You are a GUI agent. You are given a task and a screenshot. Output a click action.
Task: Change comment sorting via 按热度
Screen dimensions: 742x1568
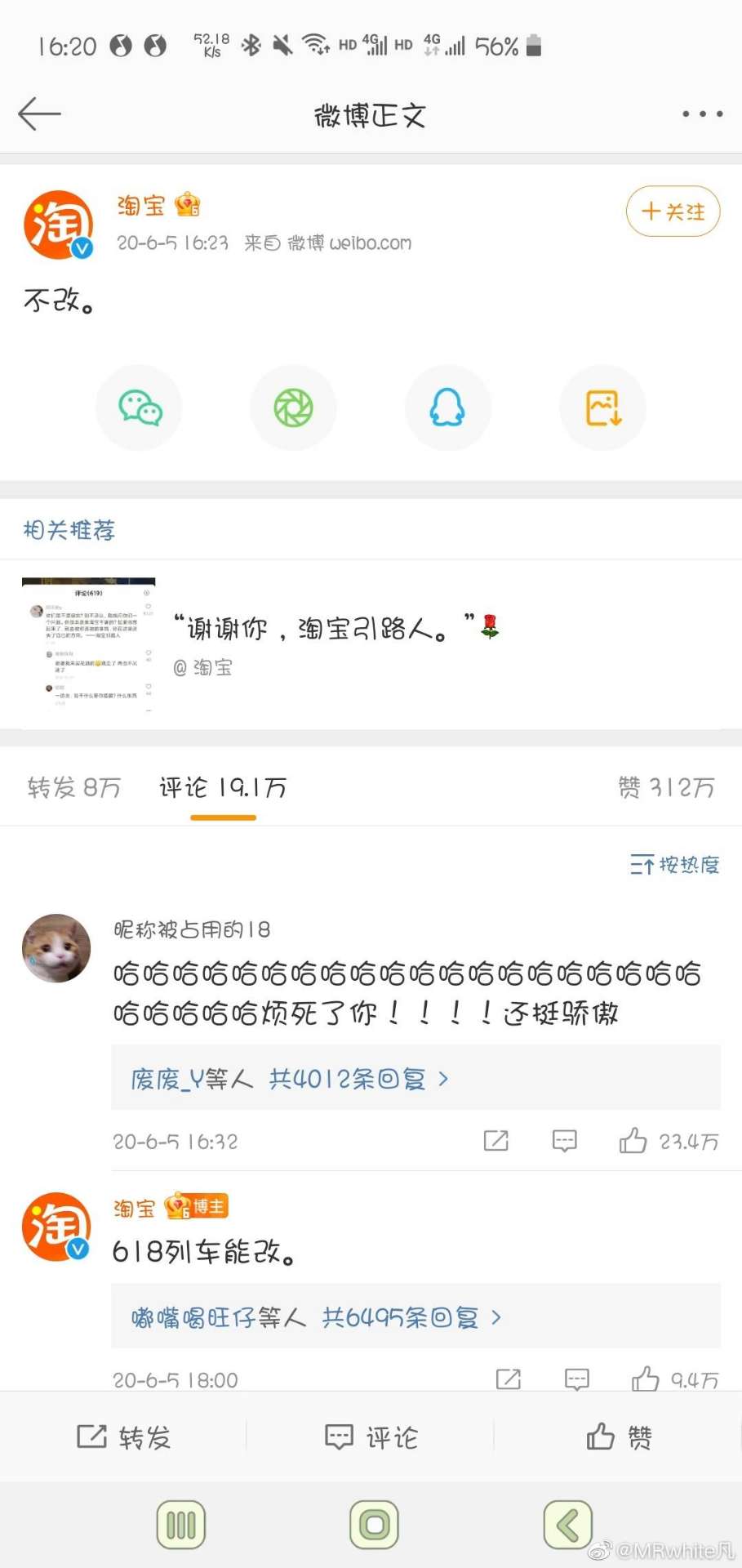coord(674,865)
